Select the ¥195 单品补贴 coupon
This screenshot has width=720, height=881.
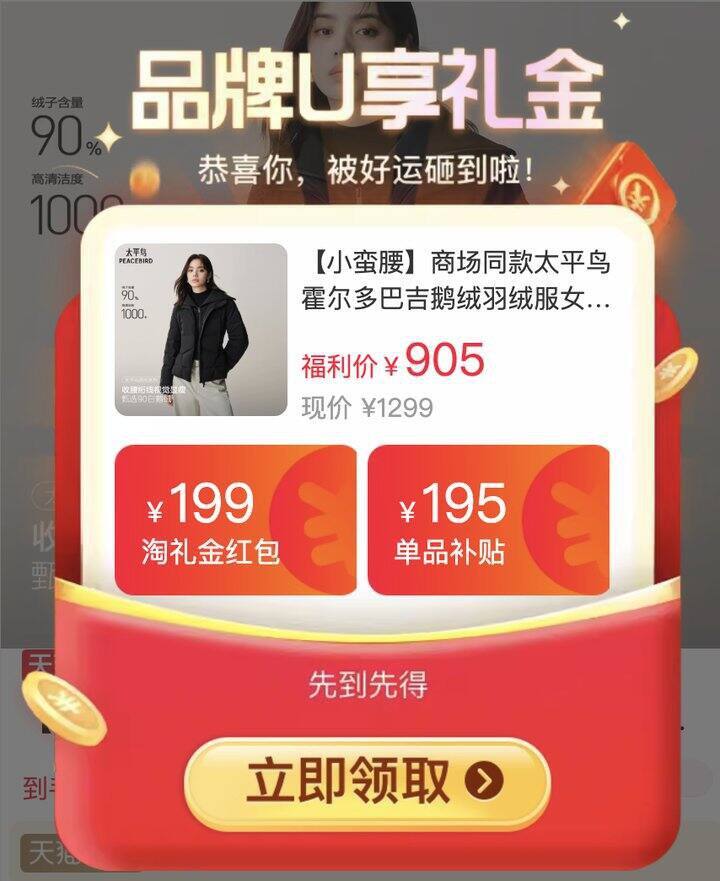click(x=488, y=520)
